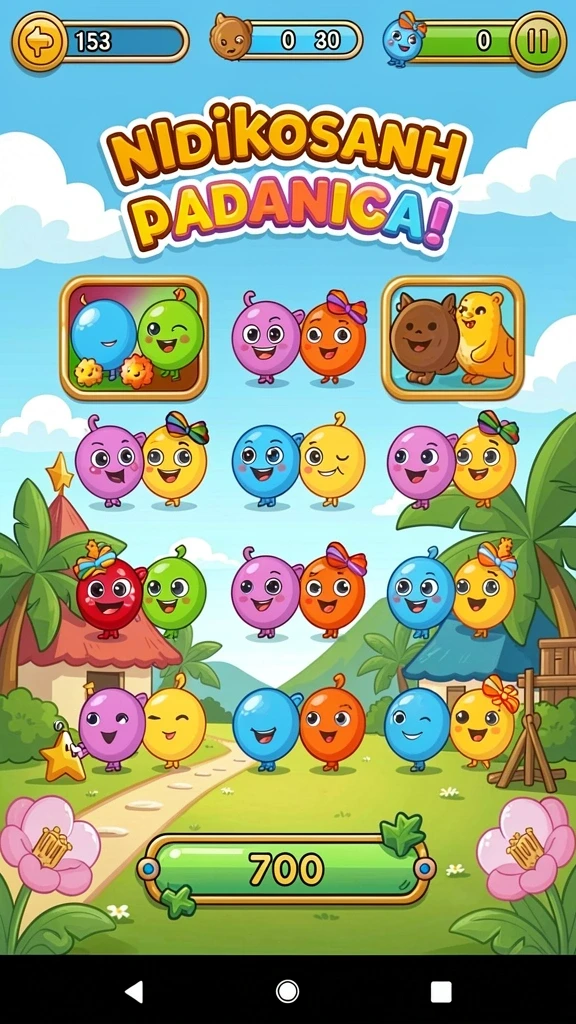Viewport: 576px width, 1024px height.
Task: Select the blue and orange balloon pair
Action: [298, 724]
